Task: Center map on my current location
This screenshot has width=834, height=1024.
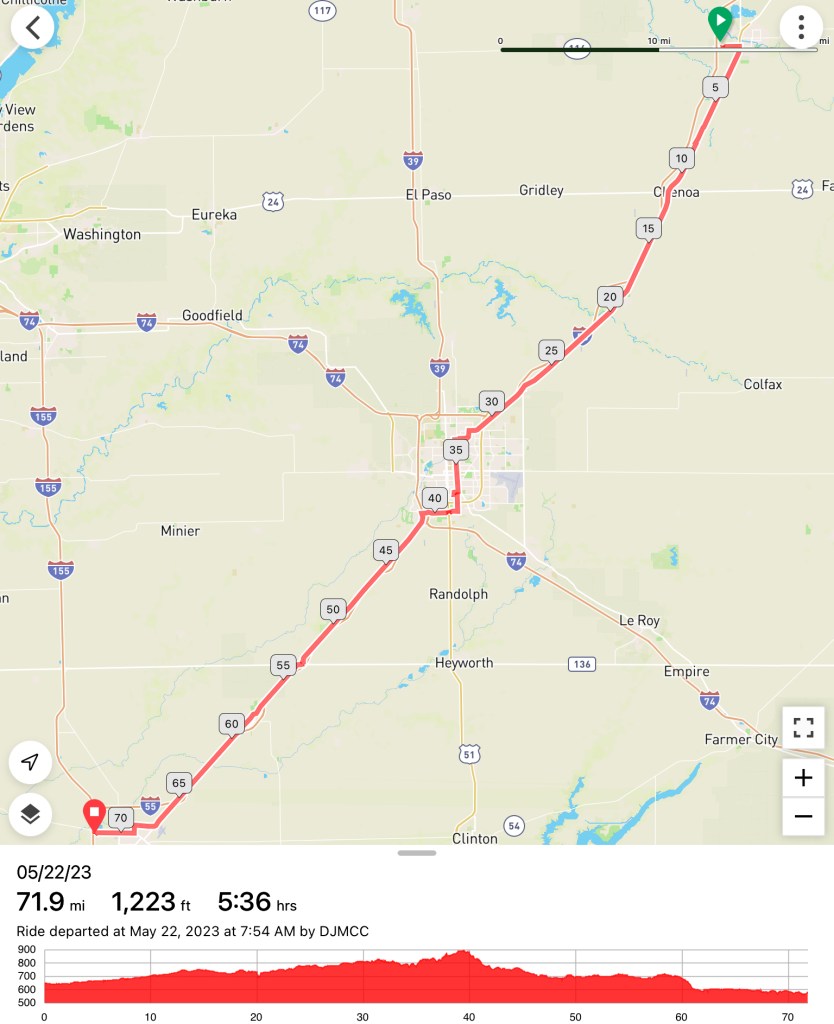Action: click(x=30, y=763)
